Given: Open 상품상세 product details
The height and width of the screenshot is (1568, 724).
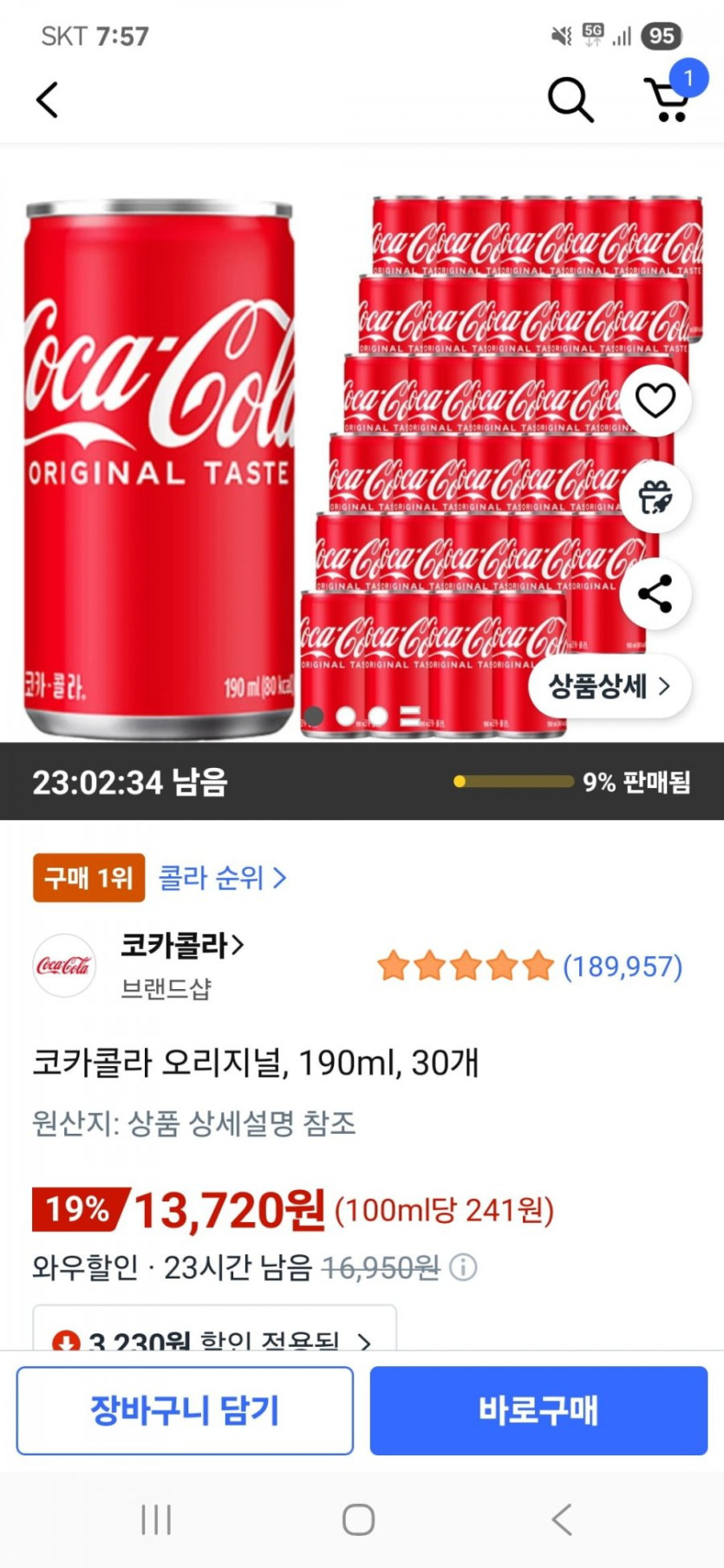Looking at the screenshot, I should coord(610,686).
